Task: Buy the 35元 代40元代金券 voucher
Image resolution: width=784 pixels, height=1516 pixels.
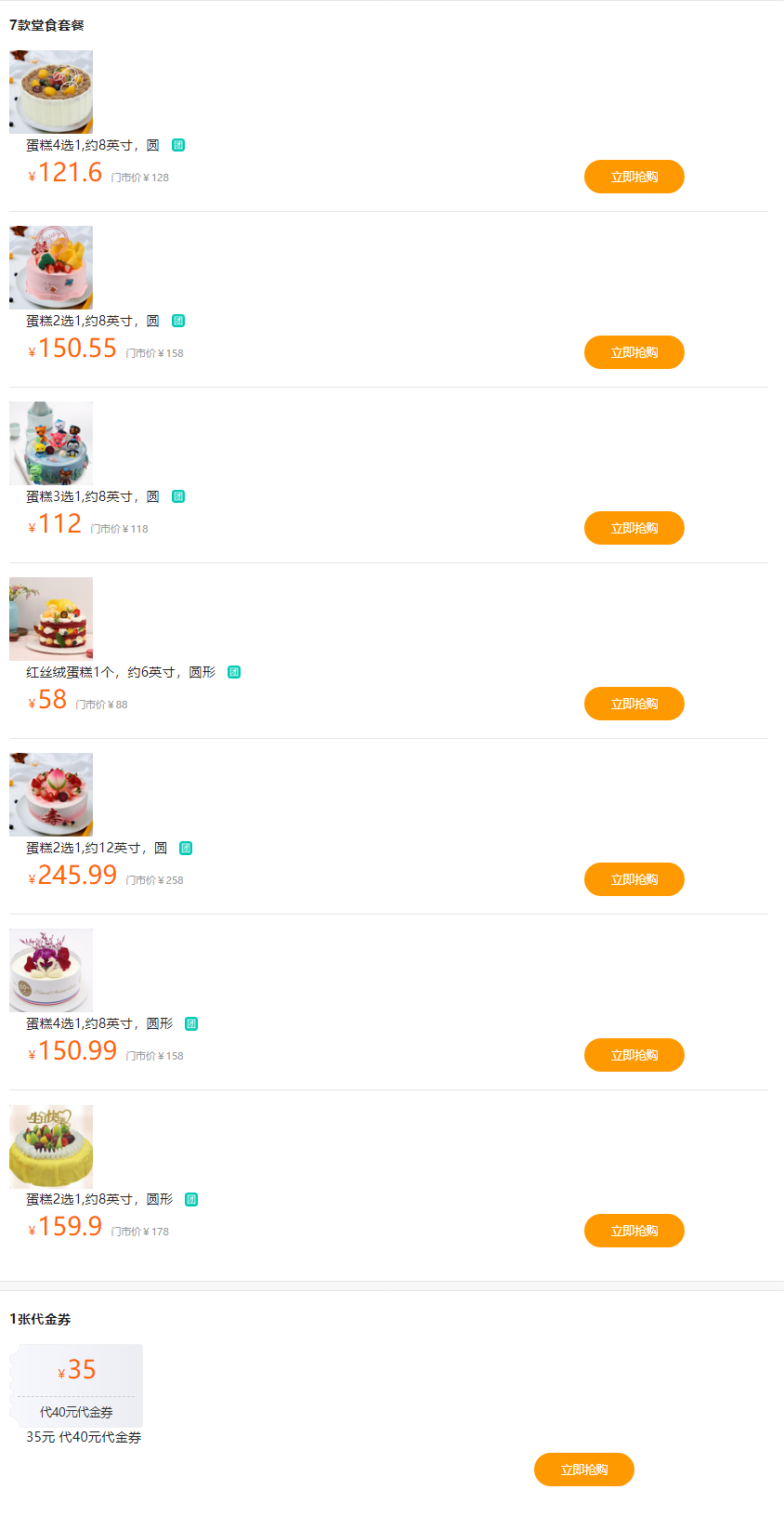Action: (583, 1470)
